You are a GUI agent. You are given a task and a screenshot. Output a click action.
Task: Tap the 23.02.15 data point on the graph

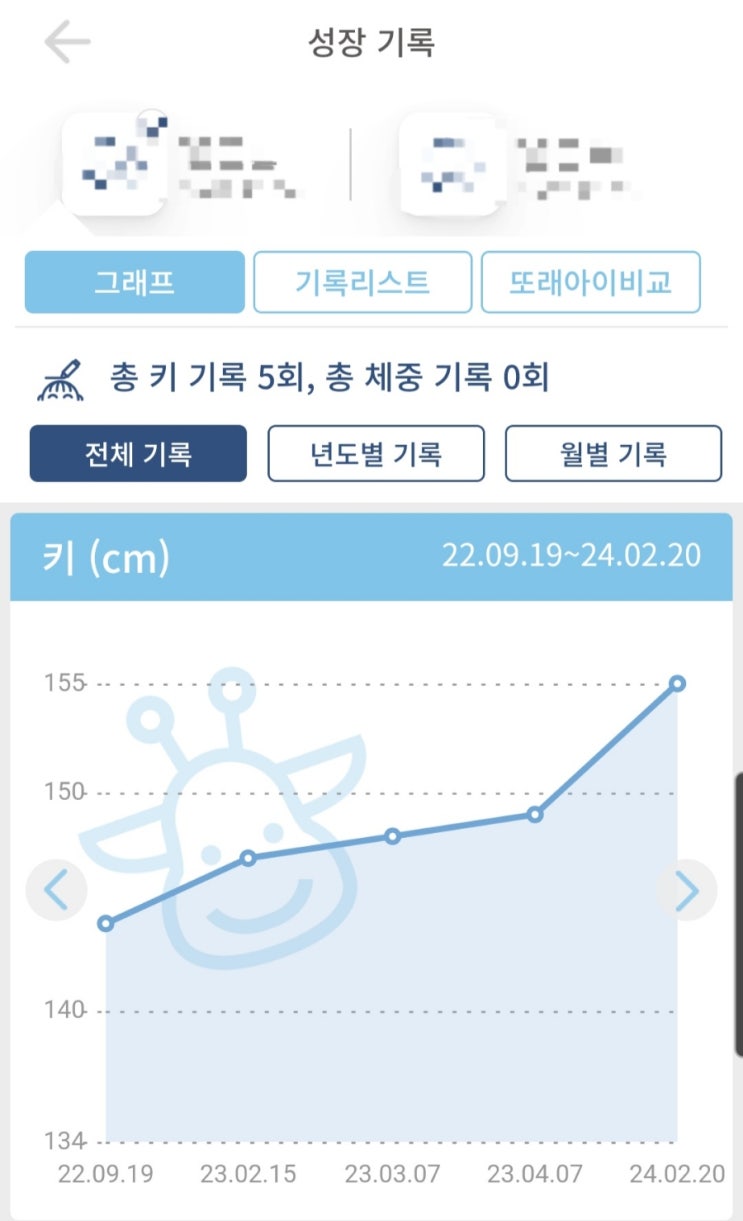tap(249, 858)
